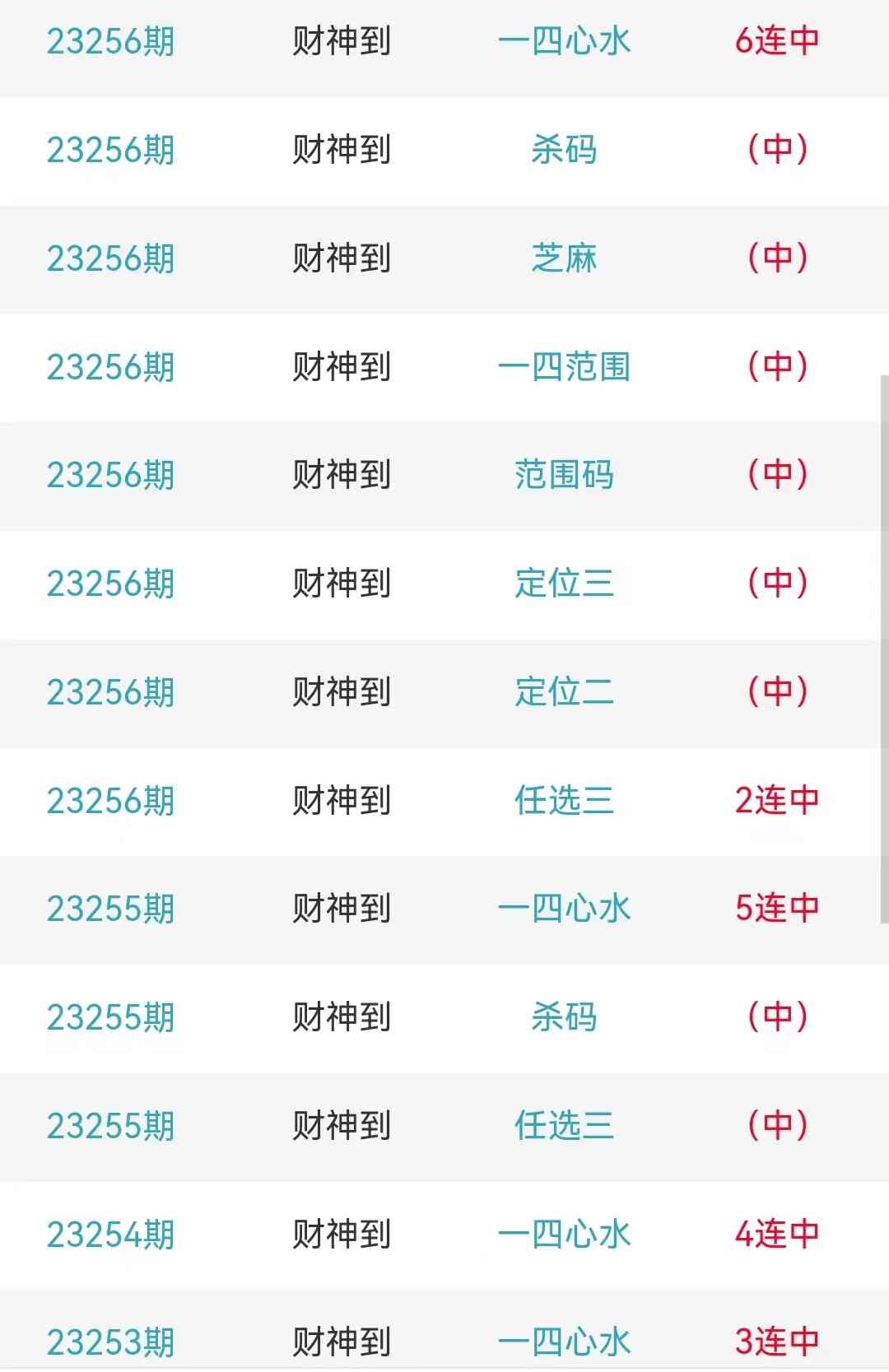
Task: Open the 23256期 范围码 entry
Action: click(x=564, y=475)
